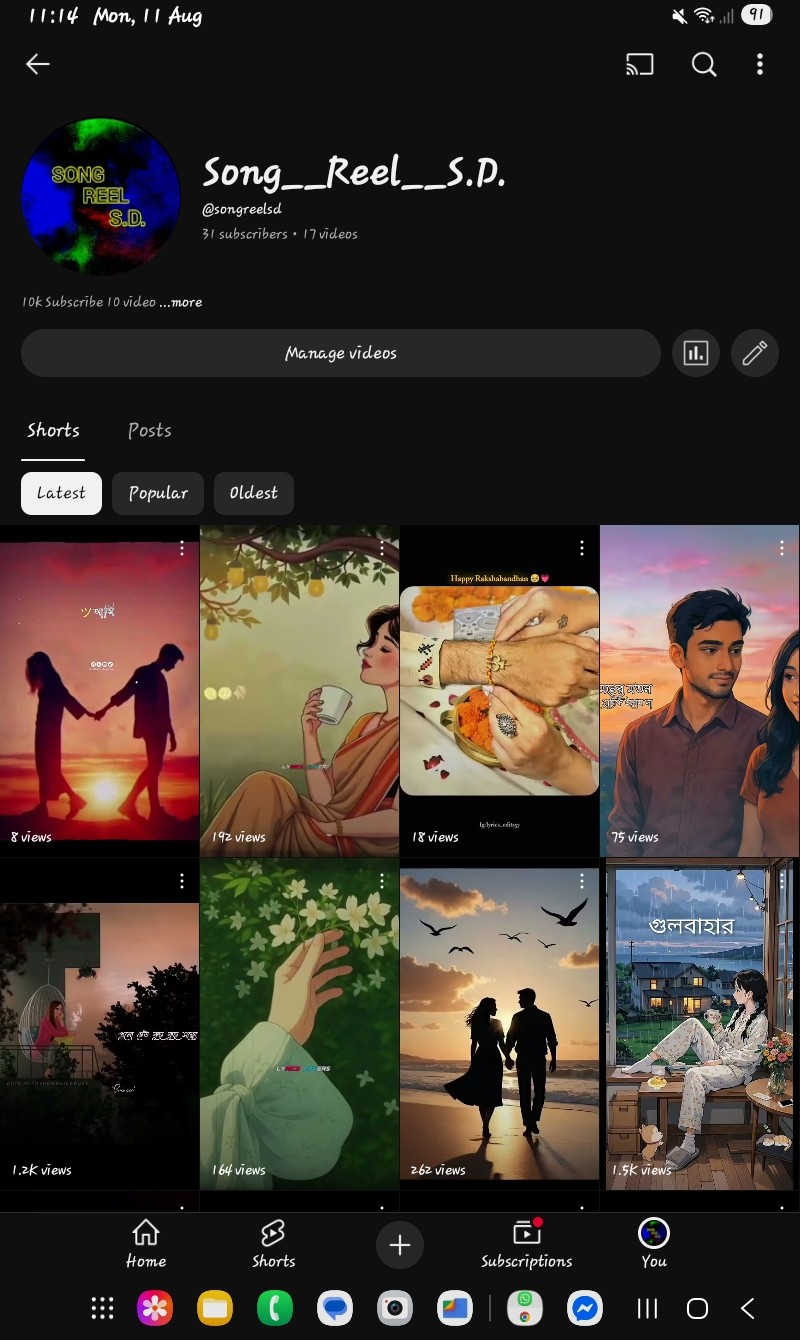The width and height of the screenshot is (800, 1340).
Task: View channel analytics
Action: pyautogui.click(x=696, y=353)
